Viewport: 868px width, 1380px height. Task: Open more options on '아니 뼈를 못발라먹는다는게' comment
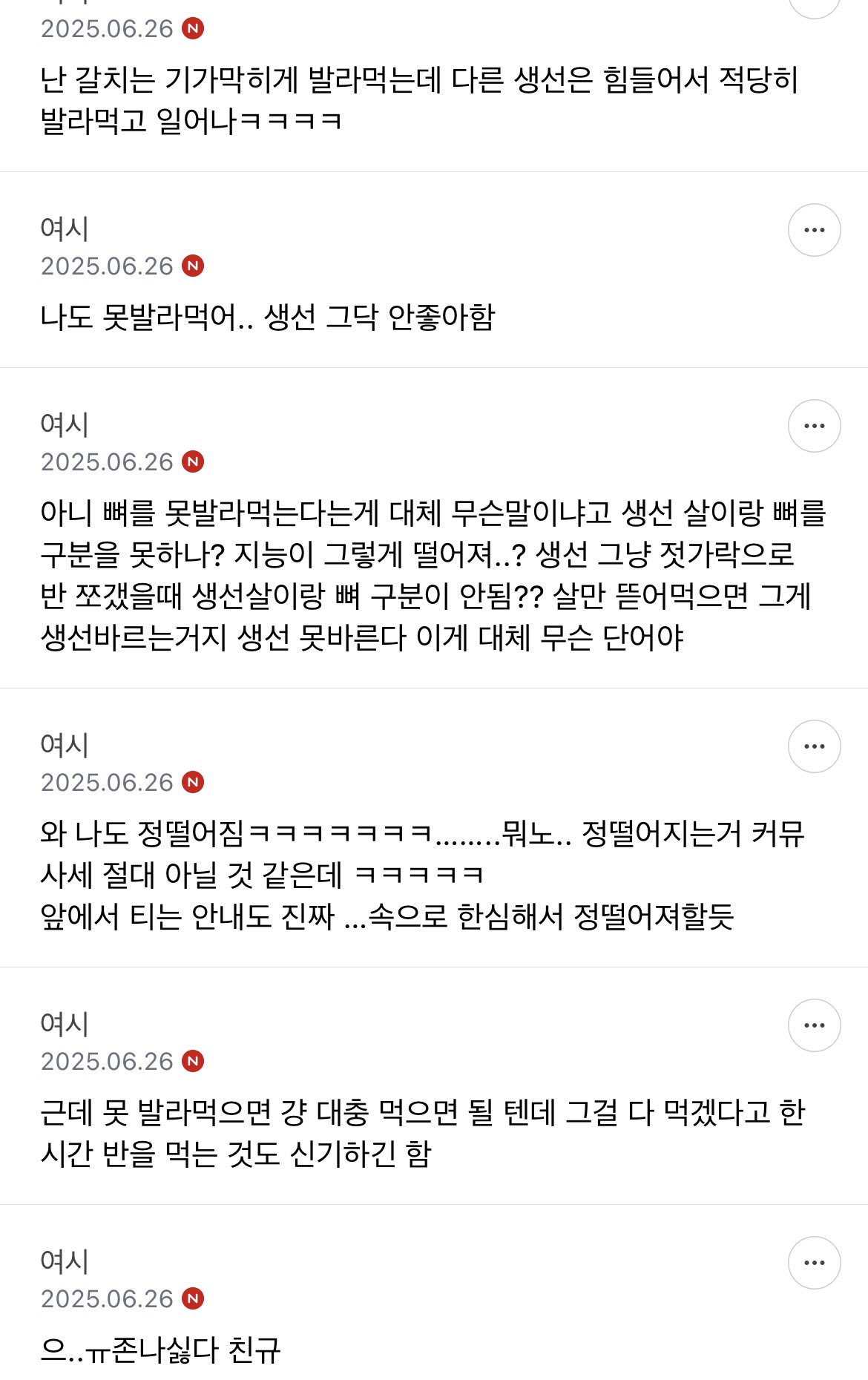tap(814, 426)
